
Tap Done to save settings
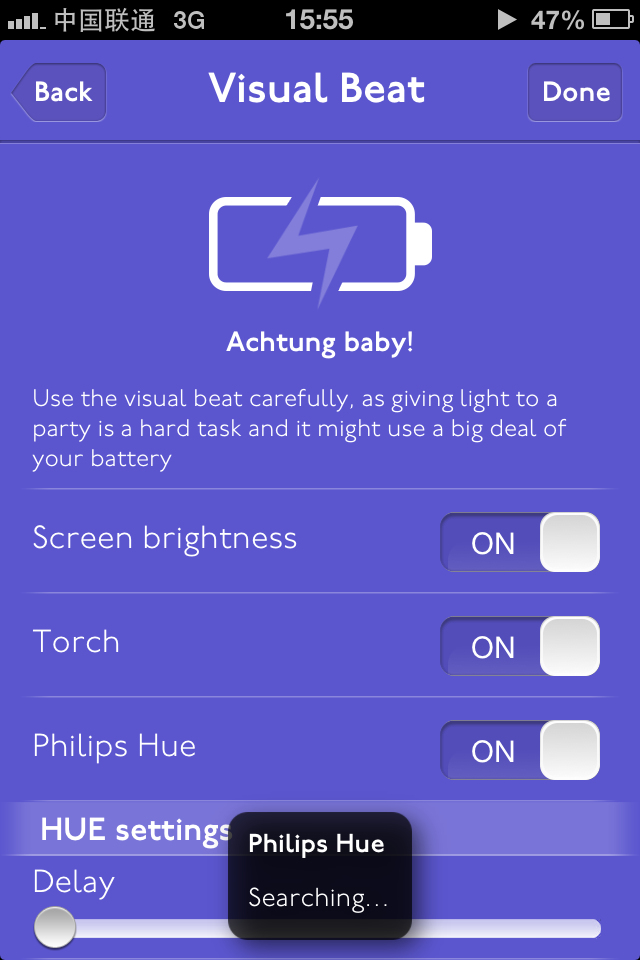575,92
